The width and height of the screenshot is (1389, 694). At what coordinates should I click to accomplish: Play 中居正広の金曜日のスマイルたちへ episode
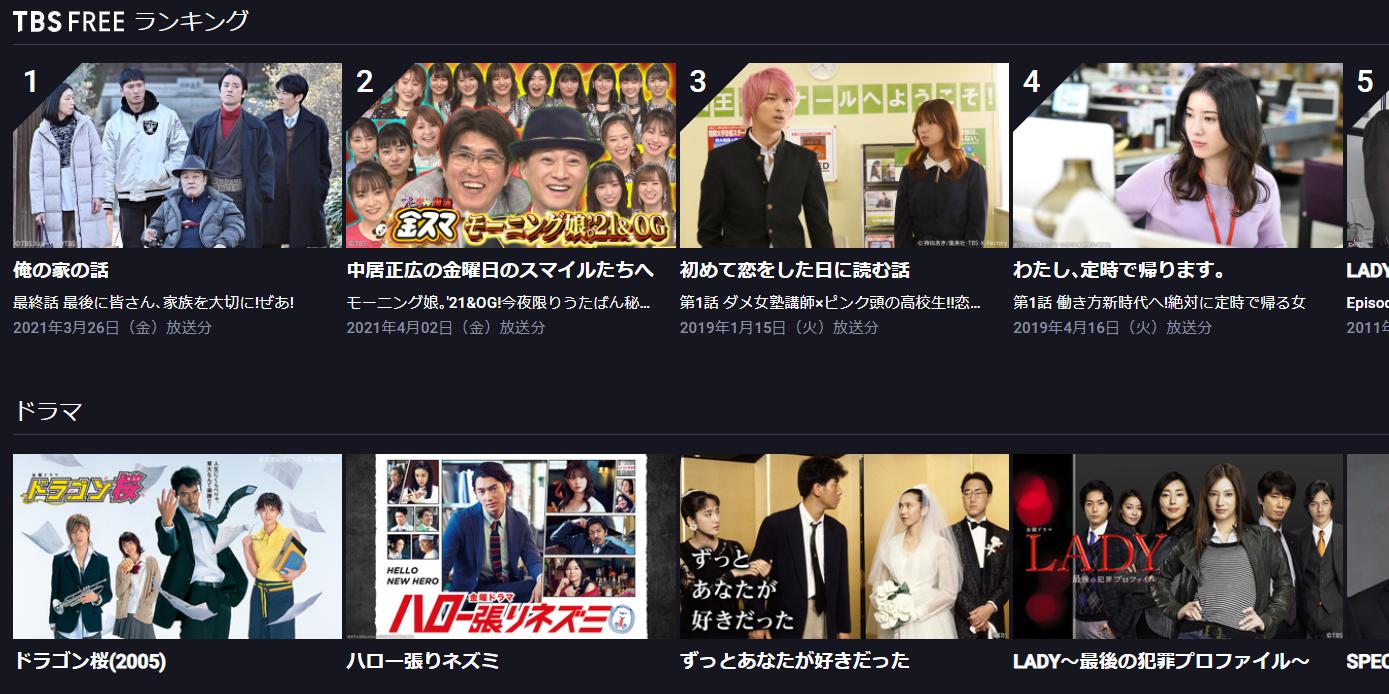(x=510, y=156)
